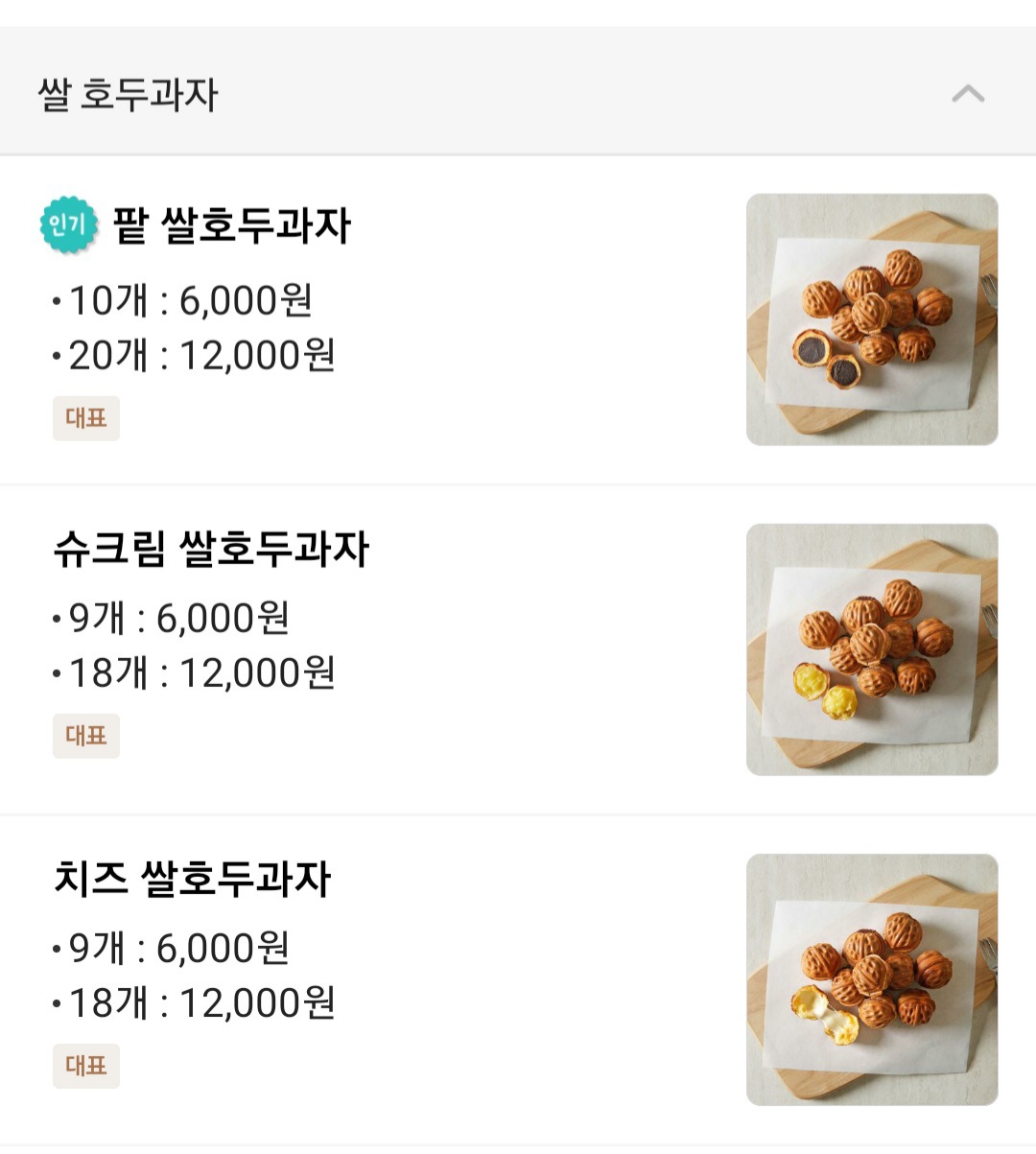Open the 치즈 쌀호두과자 image
This screenshot has width=1036, height=1154.
tap(872, 979)
